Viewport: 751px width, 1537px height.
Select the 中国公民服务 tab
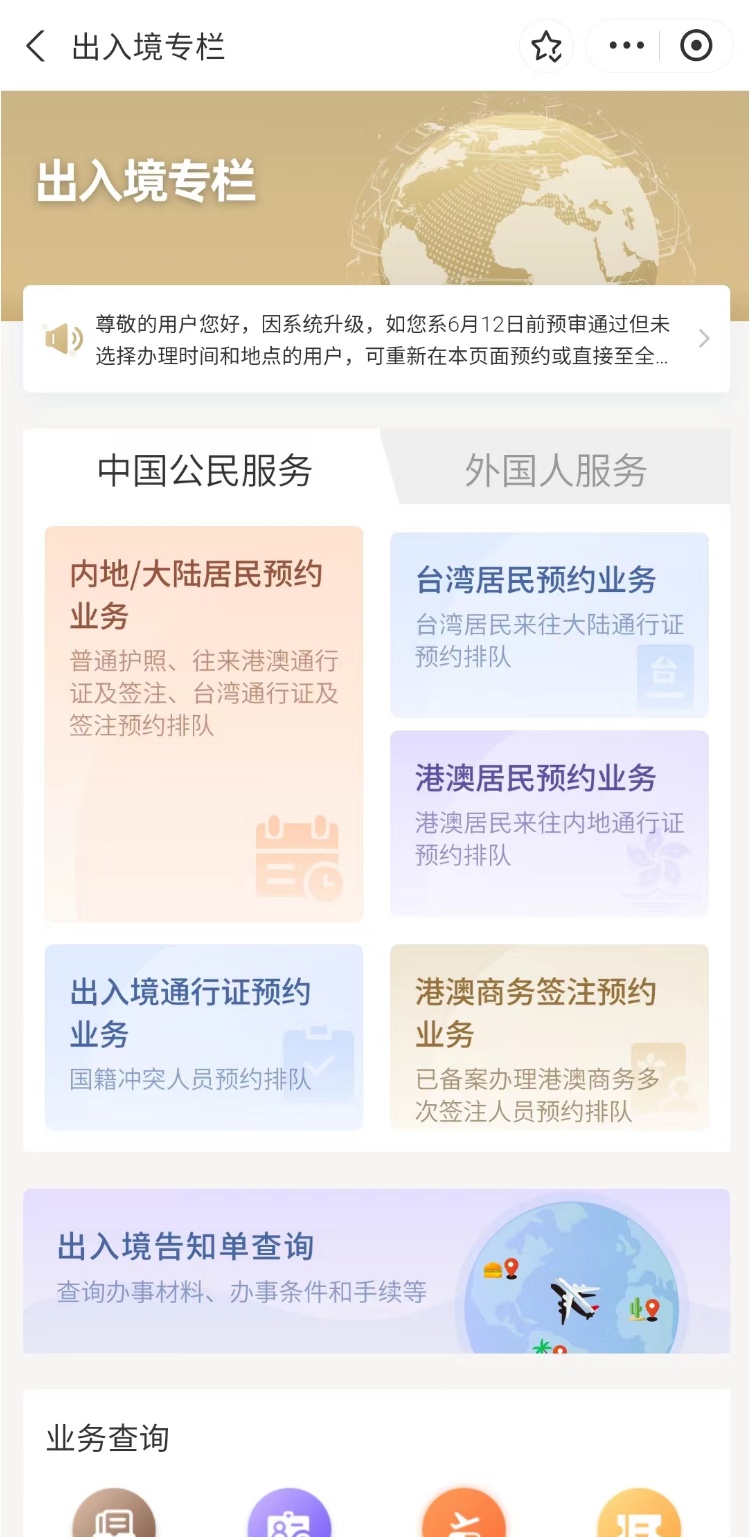click(205, 470)
